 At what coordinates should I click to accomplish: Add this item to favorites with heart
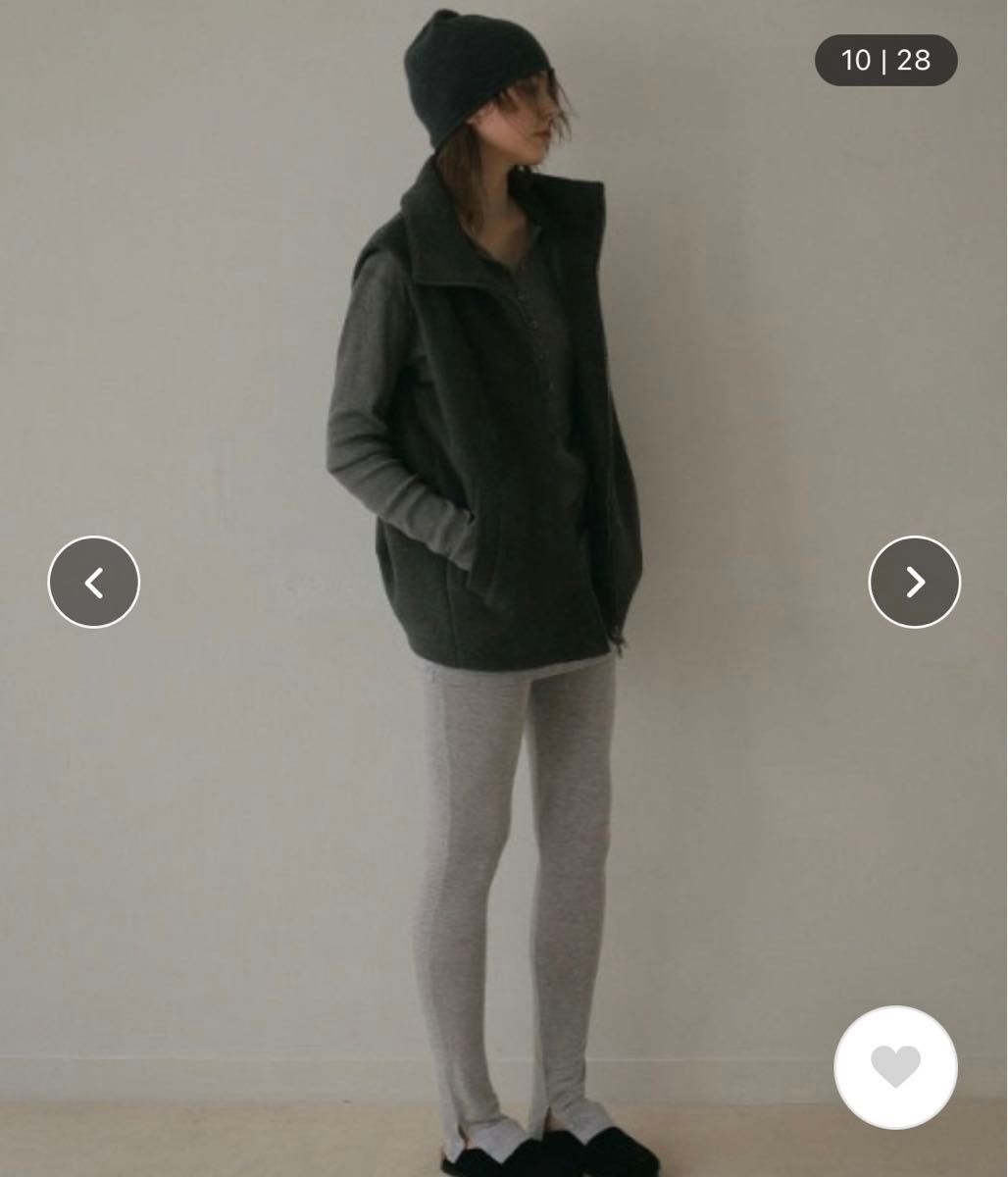895,1067
